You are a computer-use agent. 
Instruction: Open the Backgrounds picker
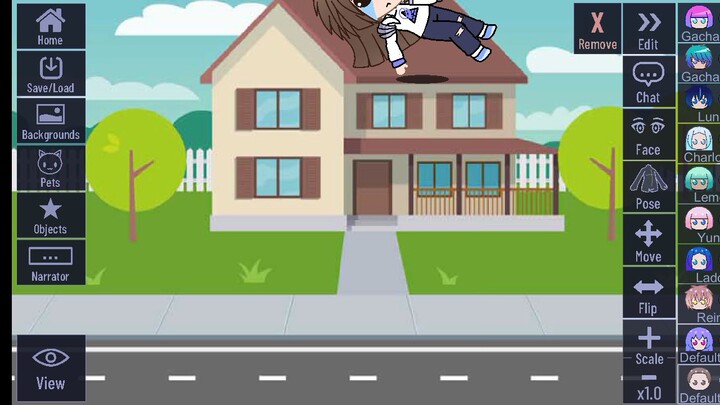(50, 121)
